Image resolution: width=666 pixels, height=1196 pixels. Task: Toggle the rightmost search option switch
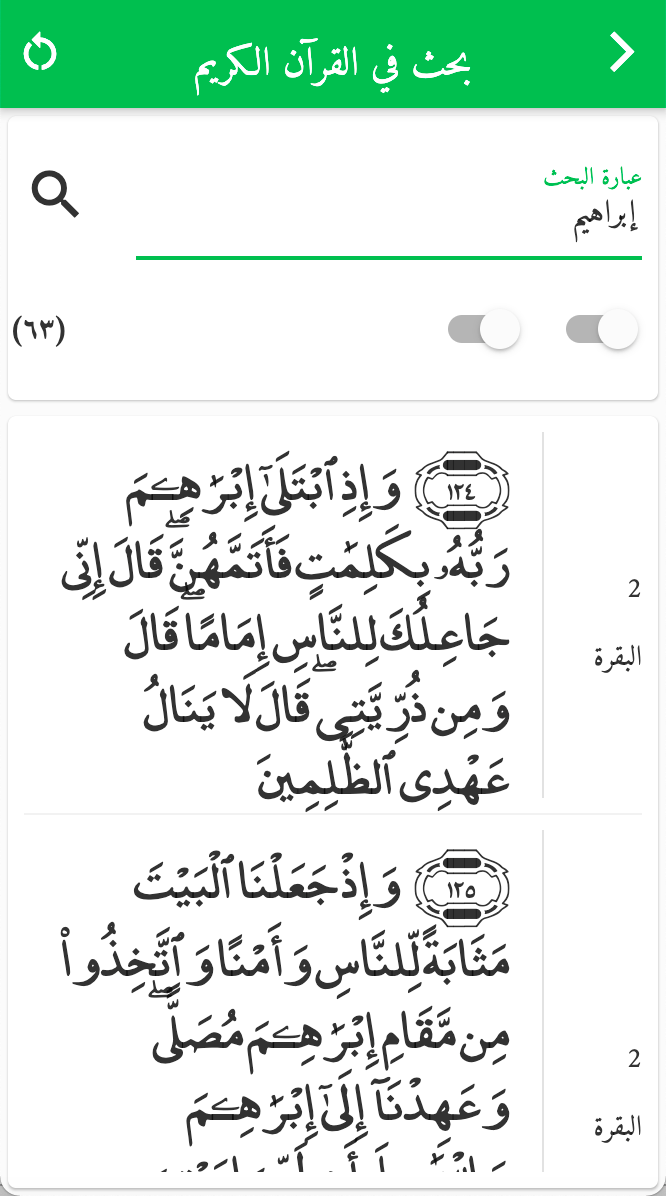pos(601,330)
